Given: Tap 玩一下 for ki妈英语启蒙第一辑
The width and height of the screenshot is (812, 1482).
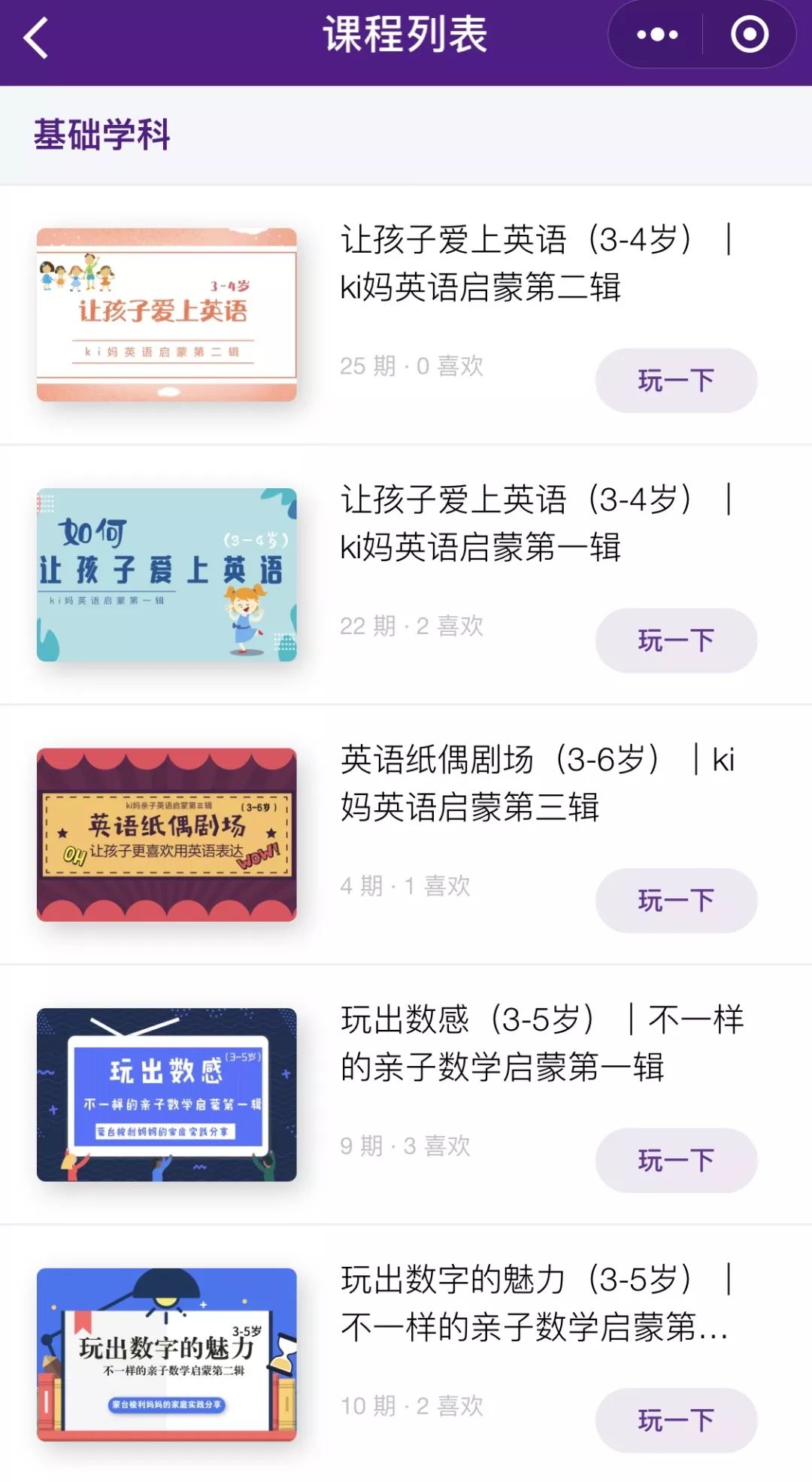Looking at the screenshot, I should tap(676, 641).
